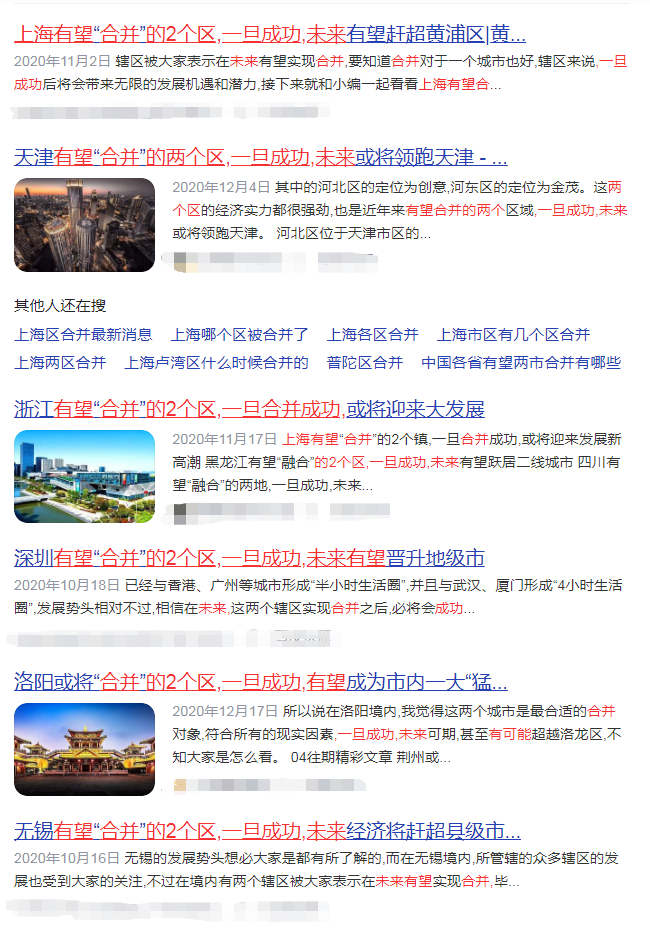Choose related search 上海两区合并

pos(60,363)
